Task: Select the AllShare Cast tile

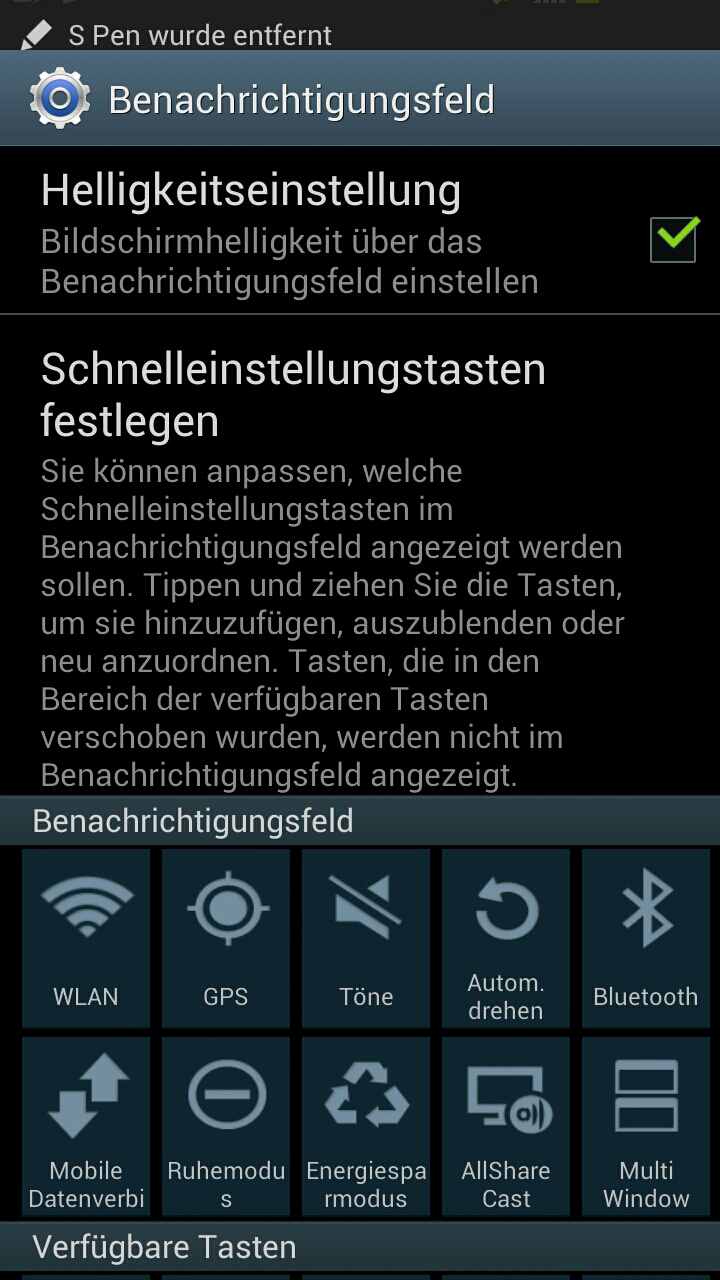Action: click(506, 1126)
